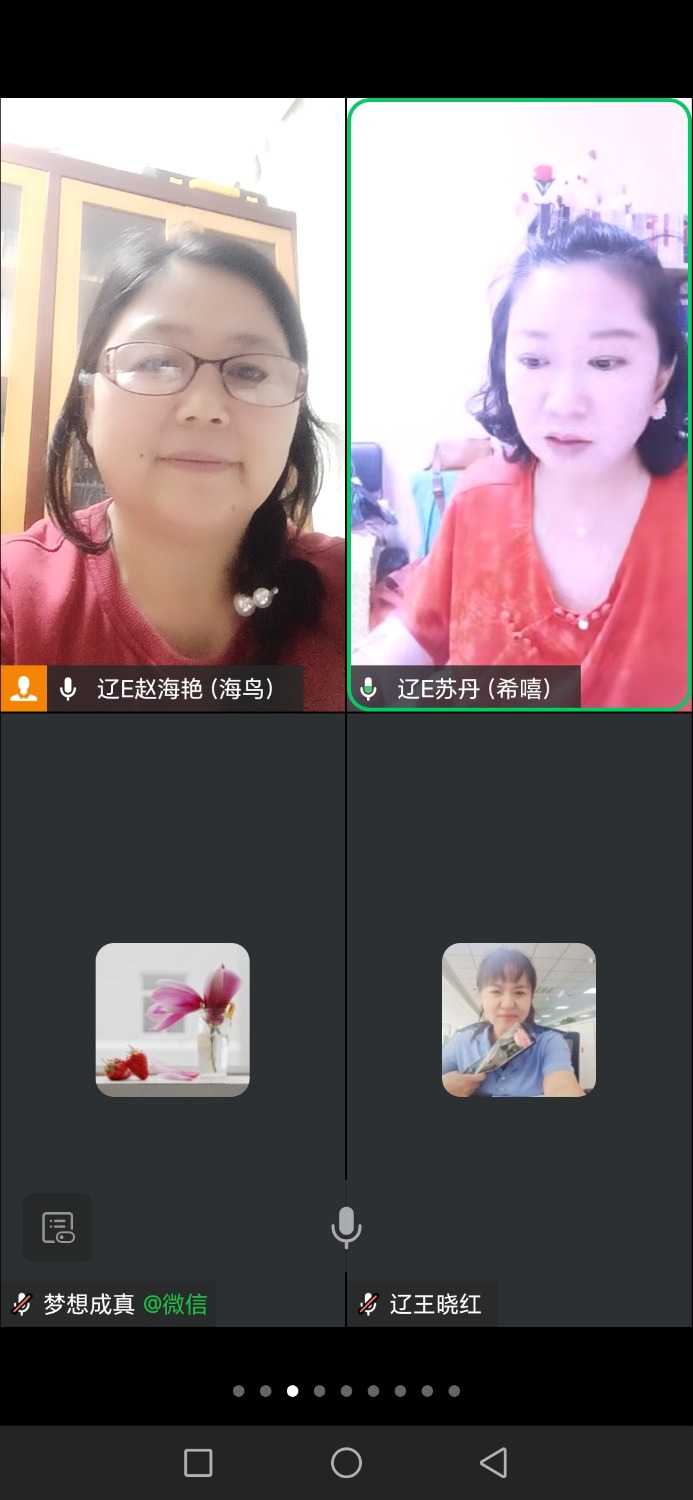Image resolution: width=693 pixels, height=1500 pixels.
Task: Select participant tile 梦想成真 @微信
Action: (172, 1019)
